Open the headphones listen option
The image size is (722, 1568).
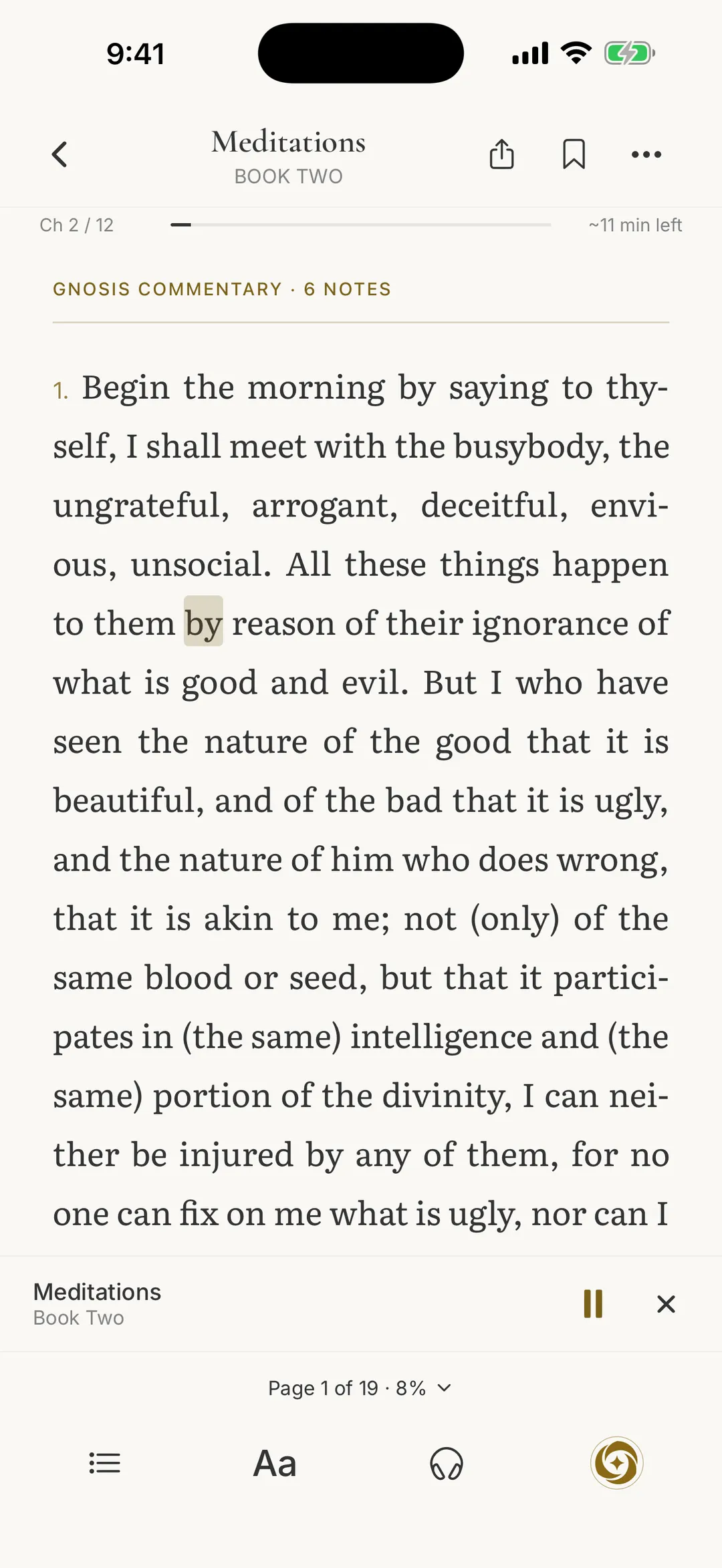coord(447,1463)
